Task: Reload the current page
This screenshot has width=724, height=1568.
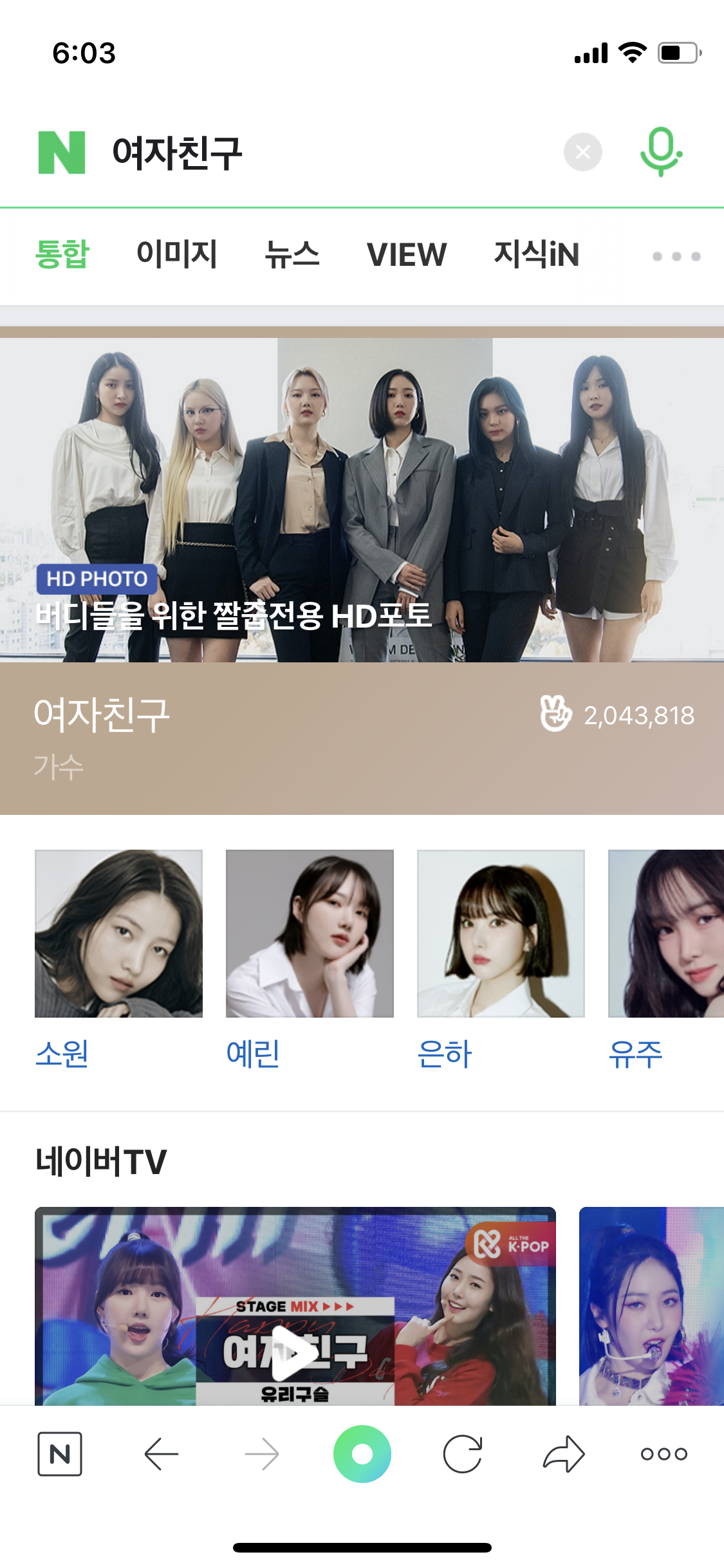Action: click(x=463, y=1454)
